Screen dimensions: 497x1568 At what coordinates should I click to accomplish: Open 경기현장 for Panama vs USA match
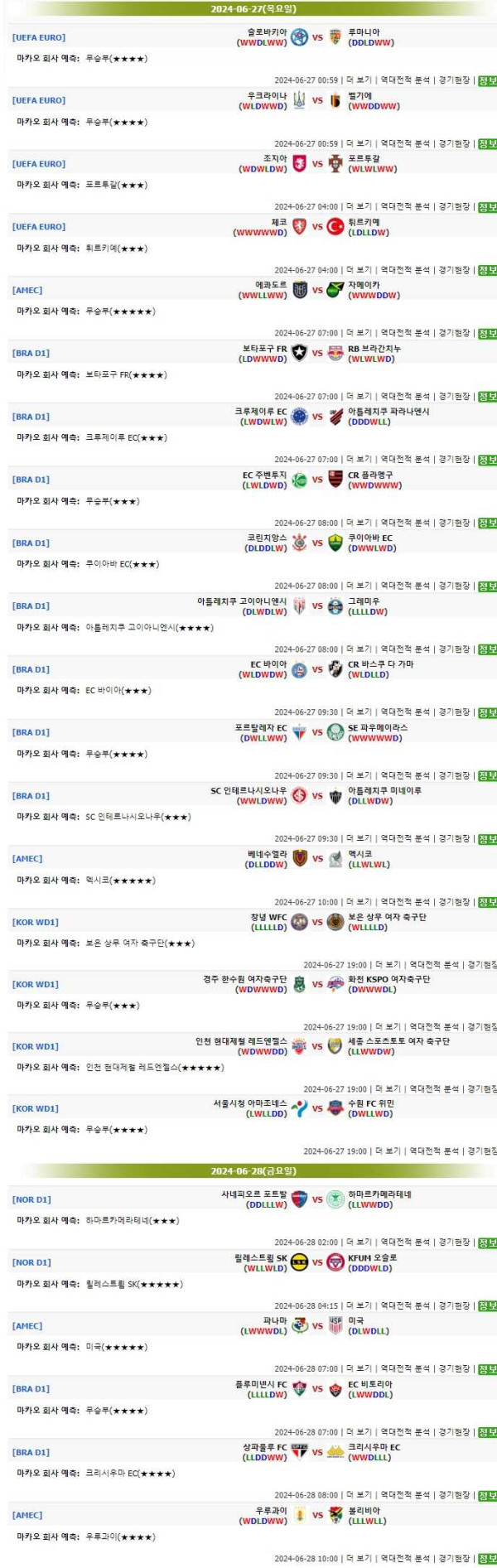click(454, 1369)
